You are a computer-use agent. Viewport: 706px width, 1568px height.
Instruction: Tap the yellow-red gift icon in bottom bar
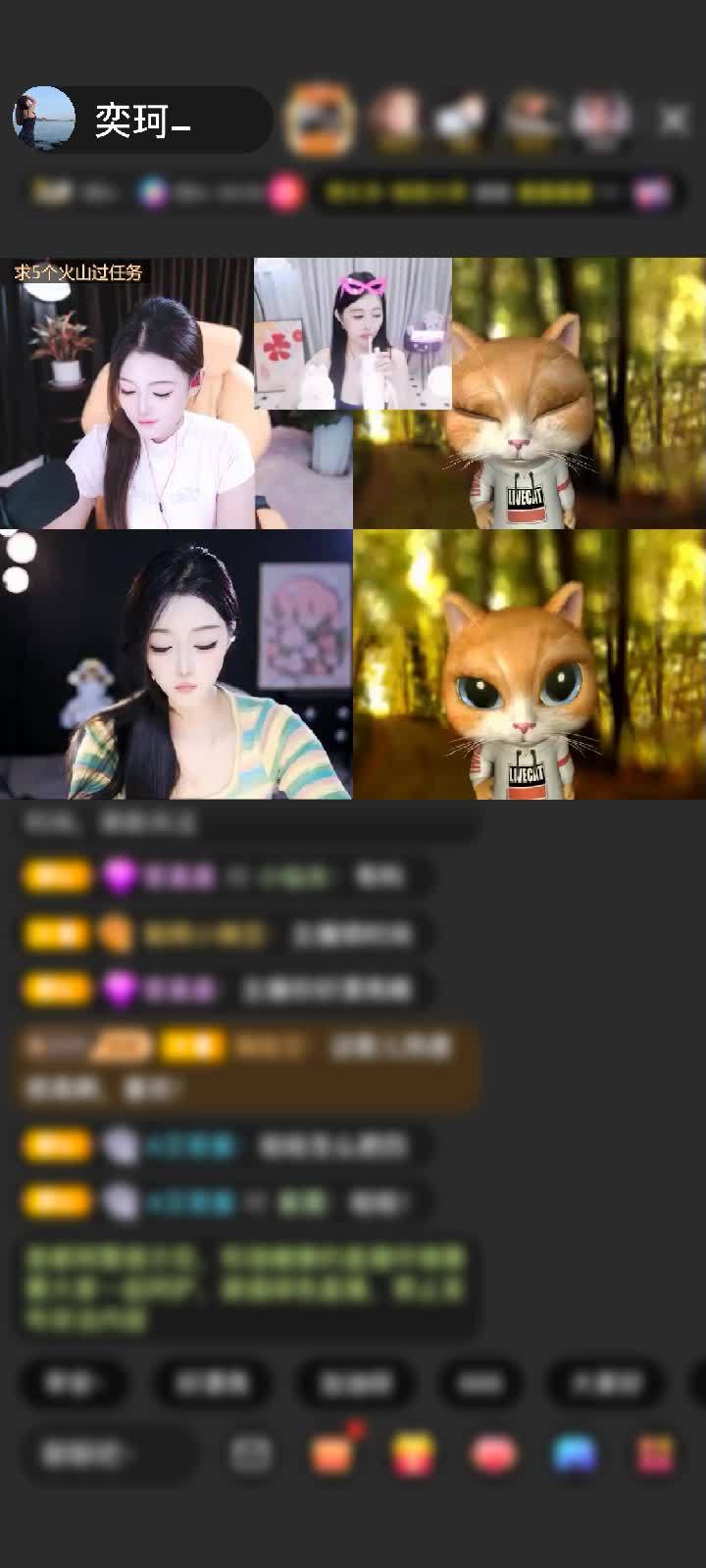[x=414, y=1454]
